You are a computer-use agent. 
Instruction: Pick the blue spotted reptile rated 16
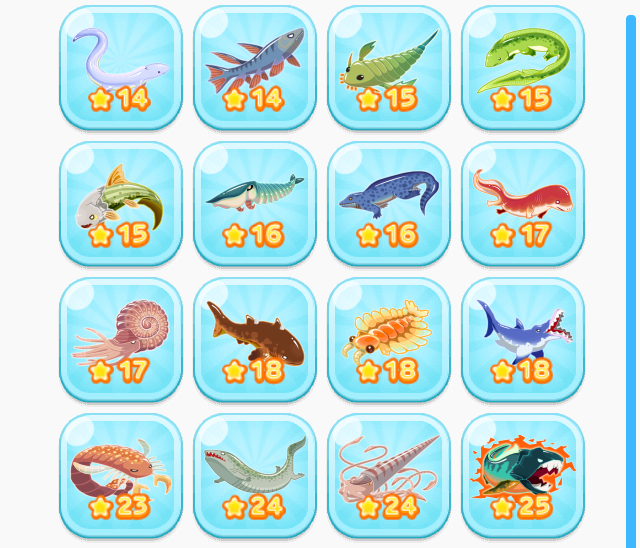[389, 203]
